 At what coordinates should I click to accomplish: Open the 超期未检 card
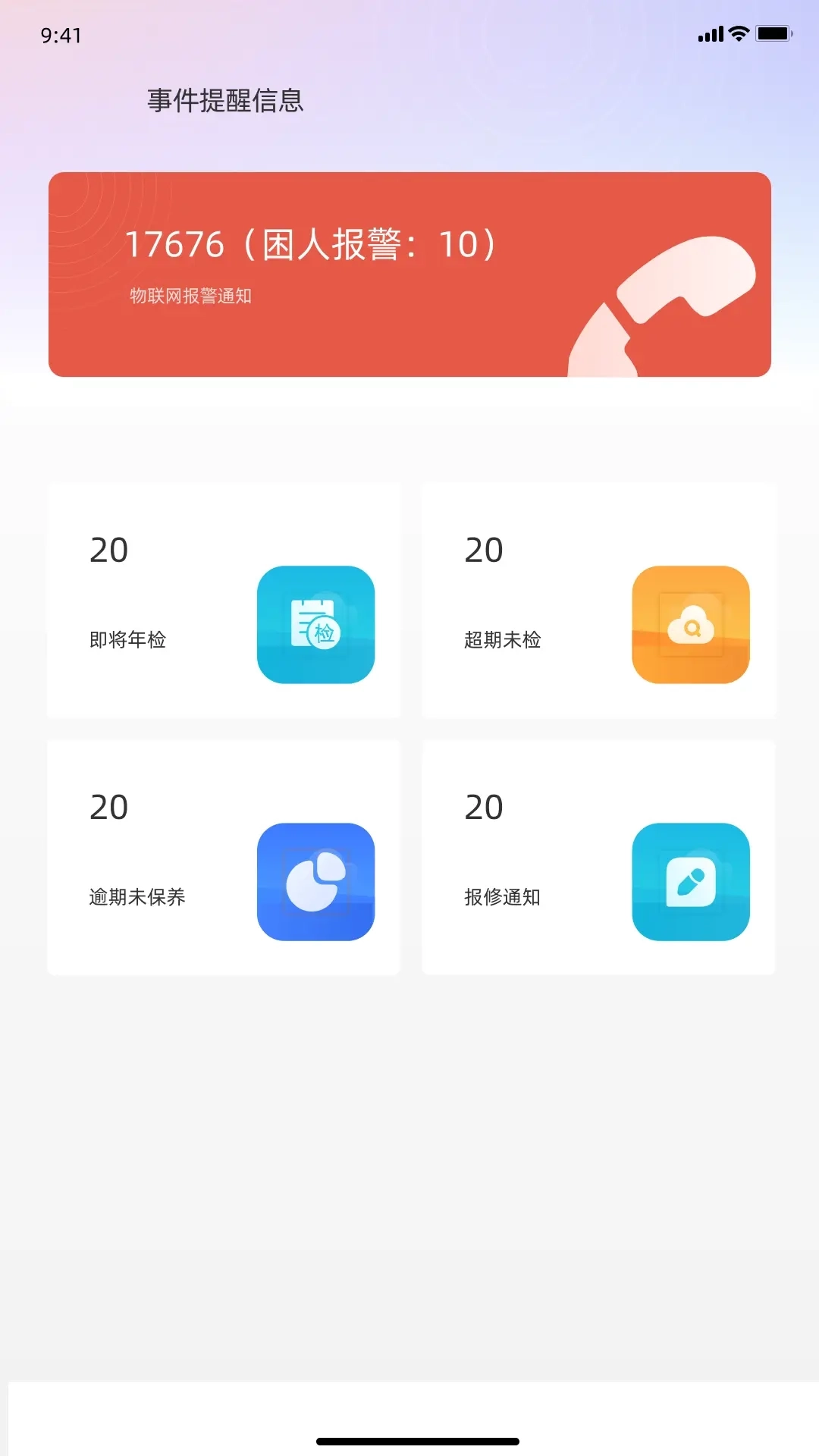pyautogui.click(x=599, y=599)
